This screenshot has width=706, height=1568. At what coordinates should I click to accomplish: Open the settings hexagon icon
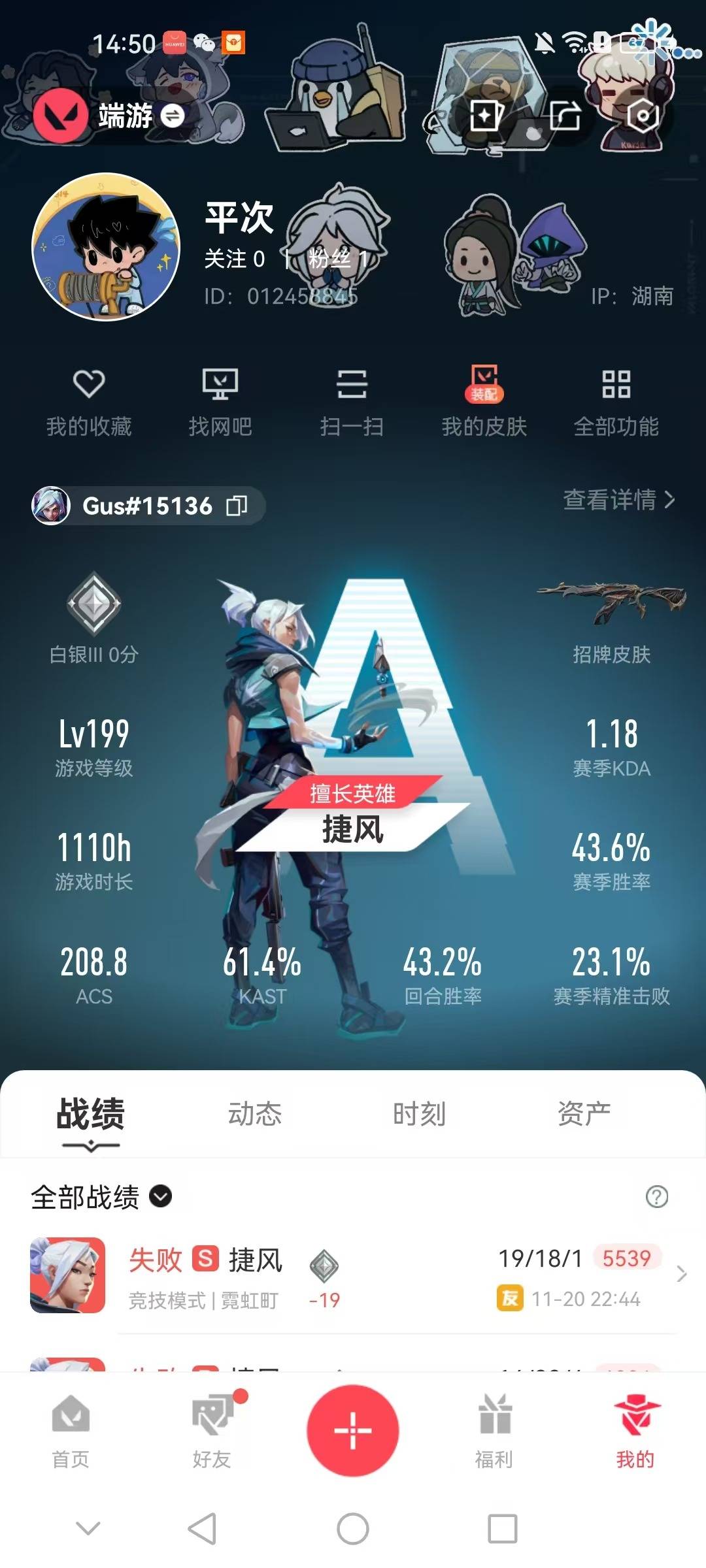pos(643,116)
